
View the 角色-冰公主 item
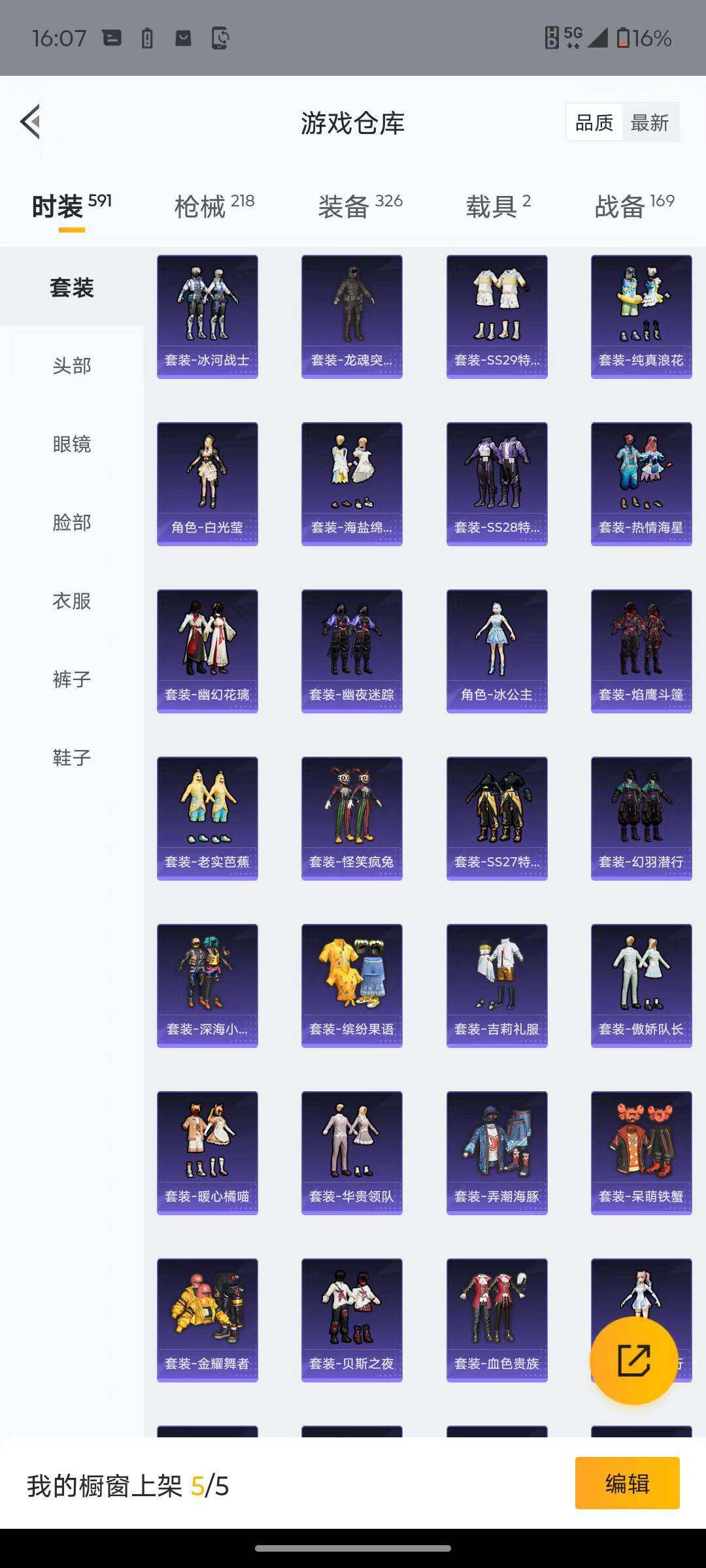coord(497,651)
